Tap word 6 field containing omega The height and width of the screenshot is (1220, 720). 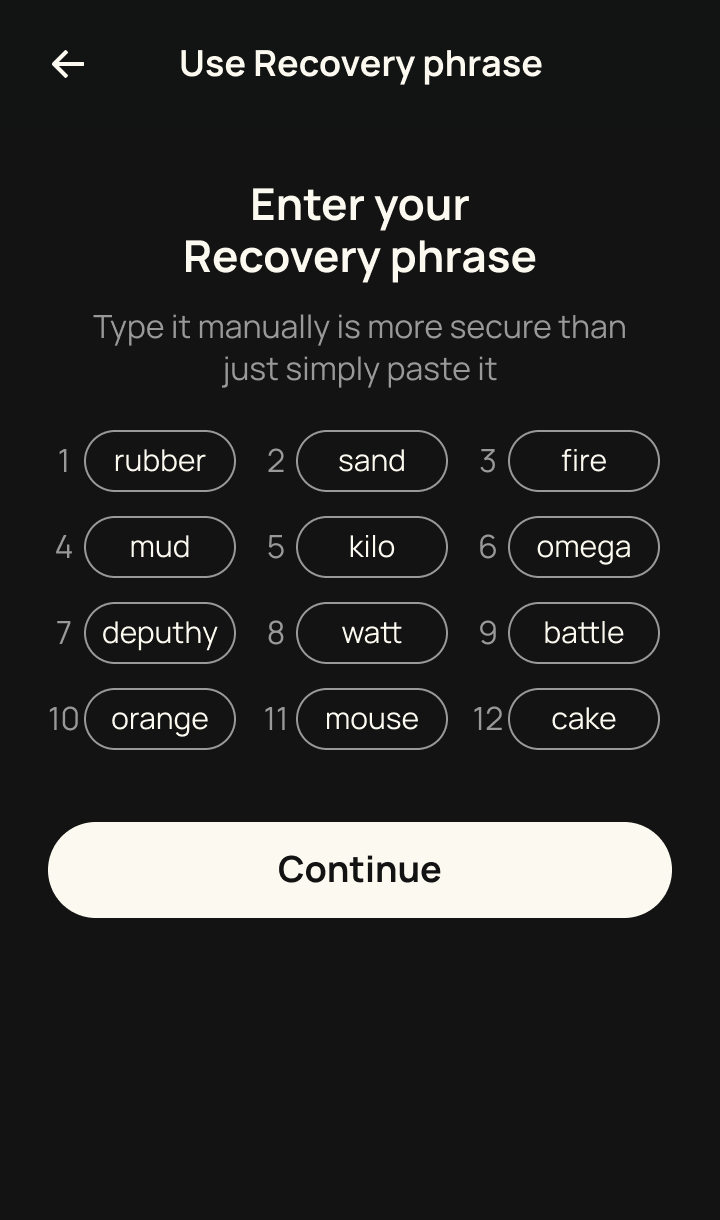pos(584,547)
